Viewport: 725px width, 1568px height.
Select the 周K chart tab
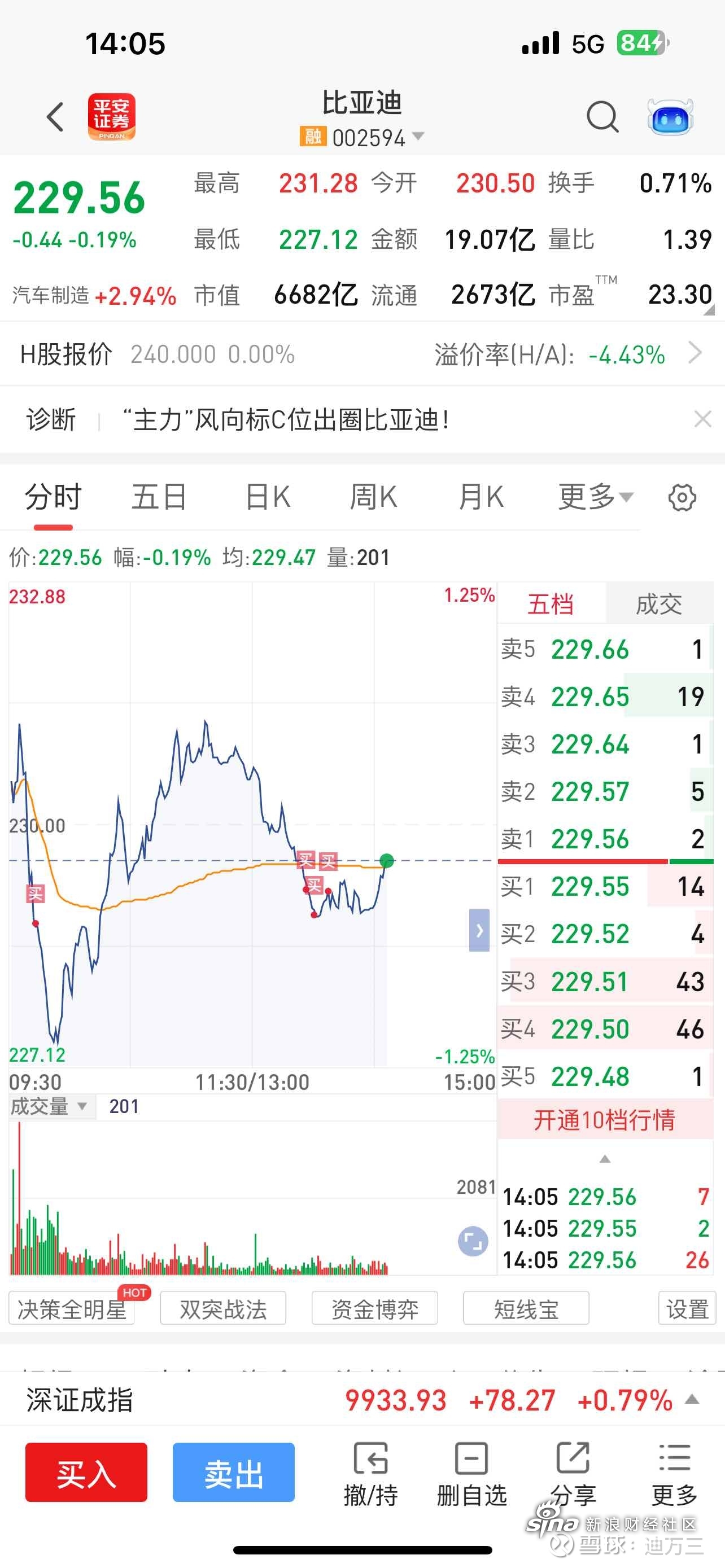(373, 497)
